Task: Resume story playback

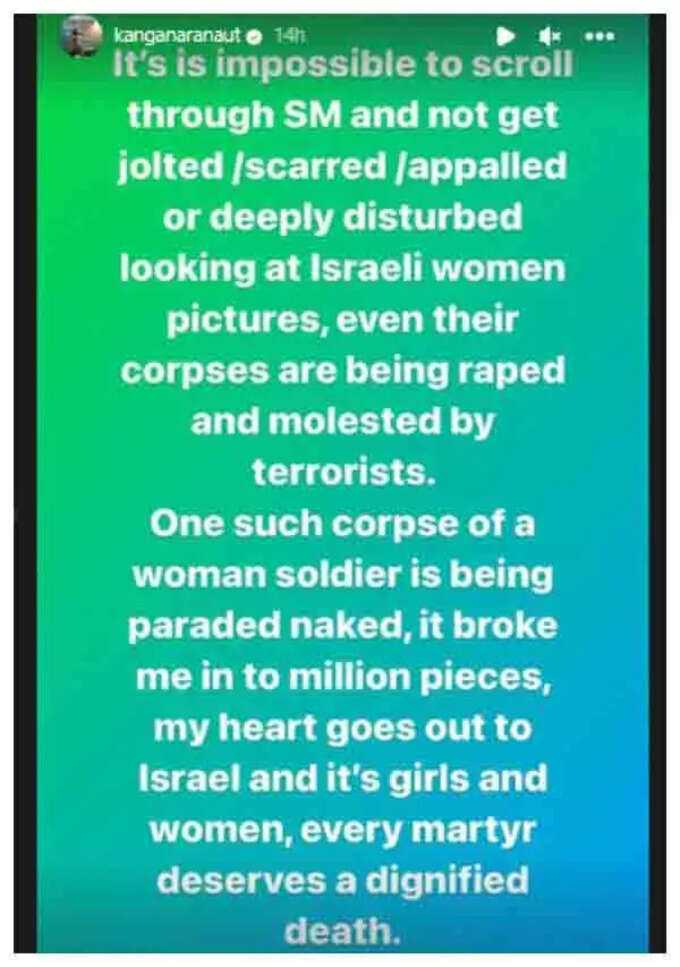Action: (507, 36)
